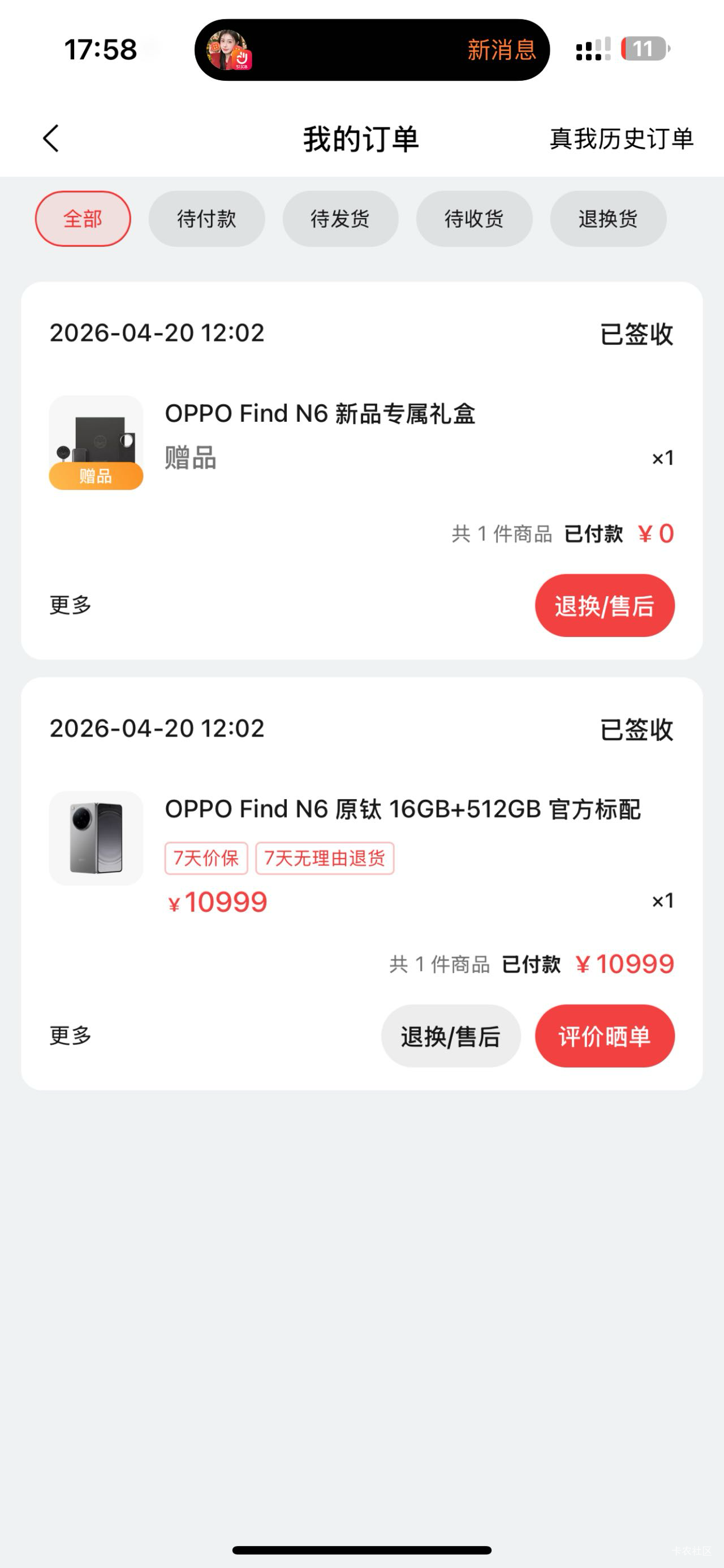Open the Find N6 原钛 16GB+512GB order
Screen dimensions: 724x1568
pos(402,809)
